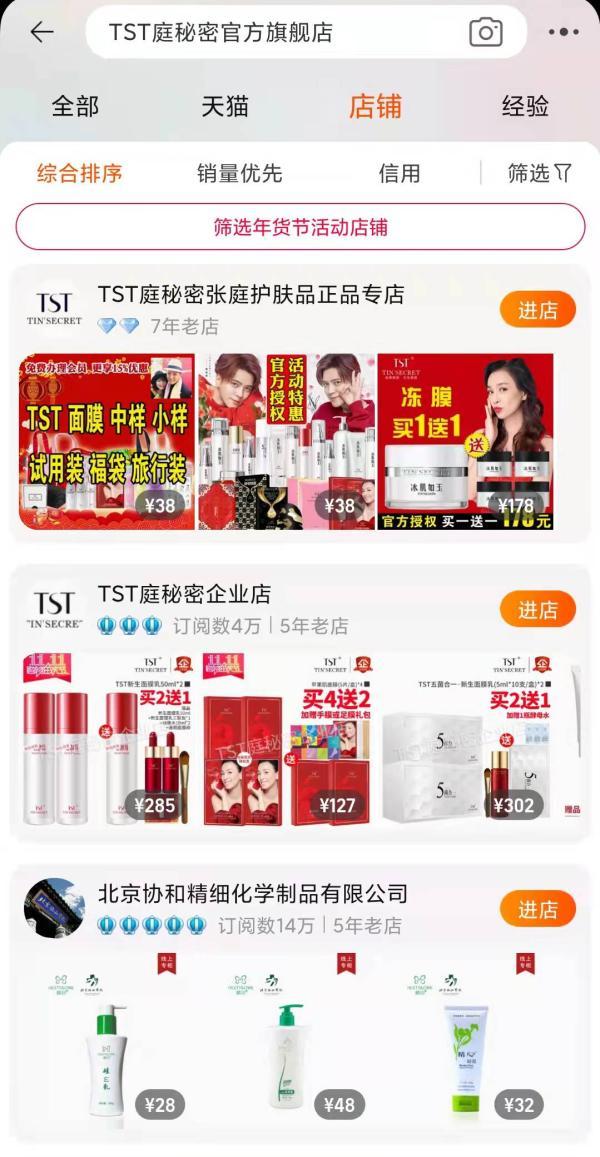Enter 北京协和精细化学制品有限公司 via 进店
The height and width of the screenshot is (1157, 600).
[x=538, y=909]
